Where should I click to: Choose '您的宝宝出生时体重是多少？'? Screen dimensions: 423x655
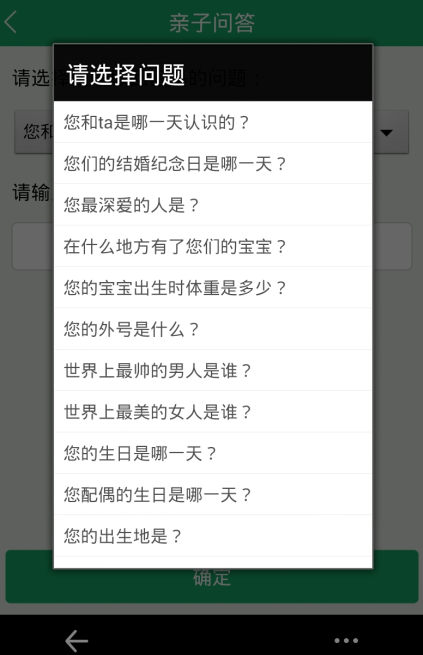pos(213,287)
